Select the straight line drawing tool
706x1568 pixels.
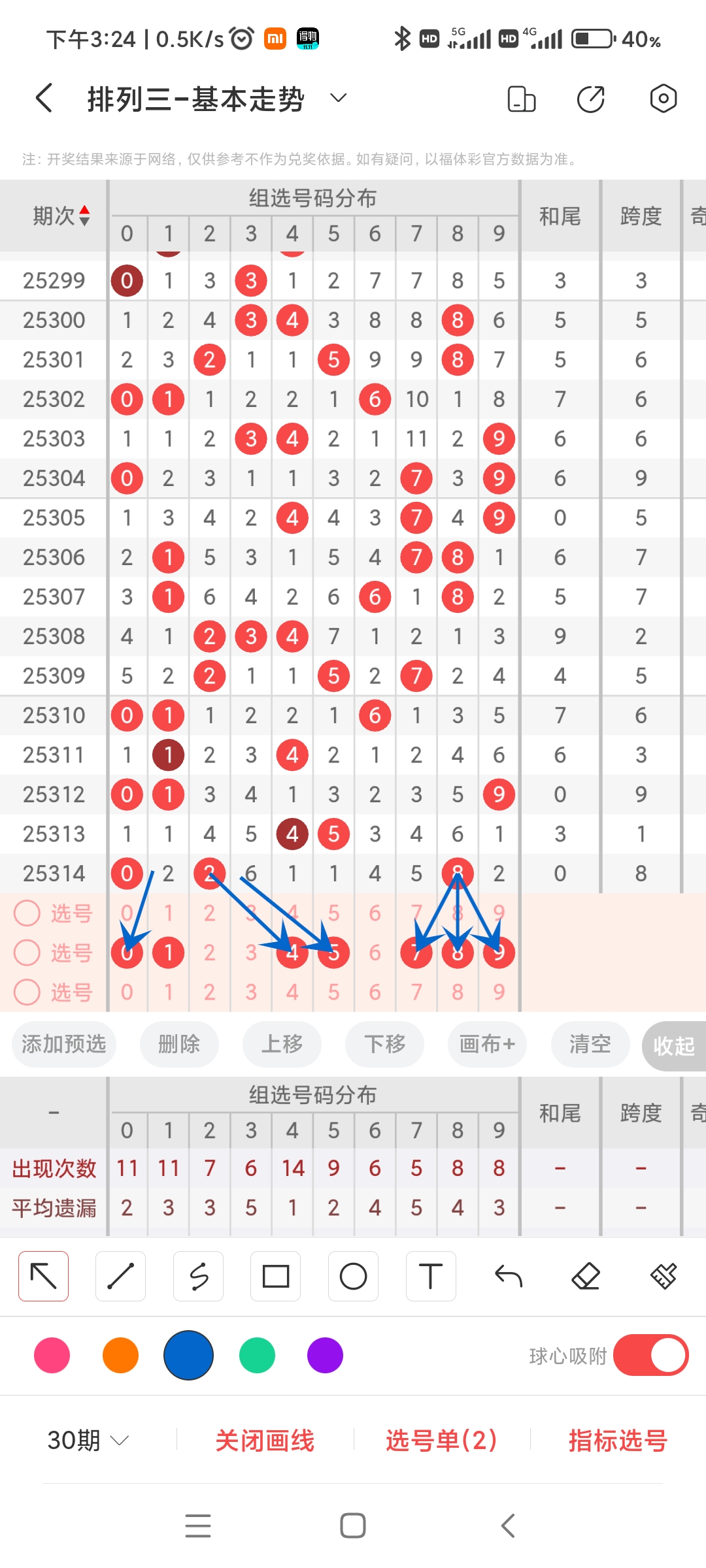click(120, 1275)
